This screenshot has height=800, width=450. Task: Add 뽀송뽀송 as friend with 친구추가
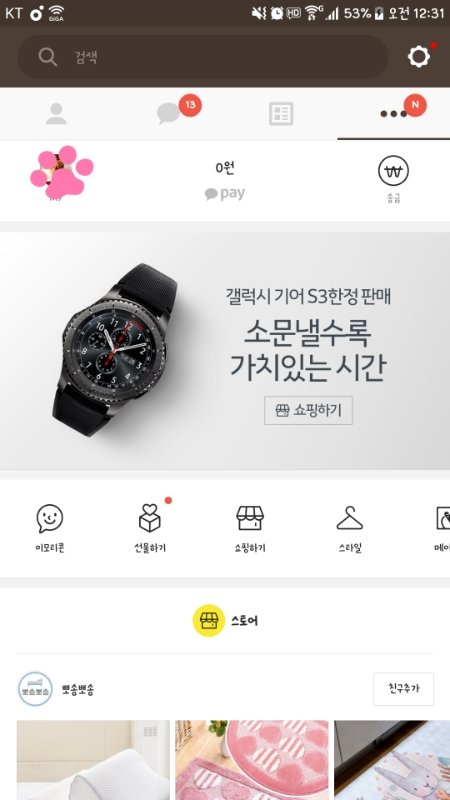point(404,689)
